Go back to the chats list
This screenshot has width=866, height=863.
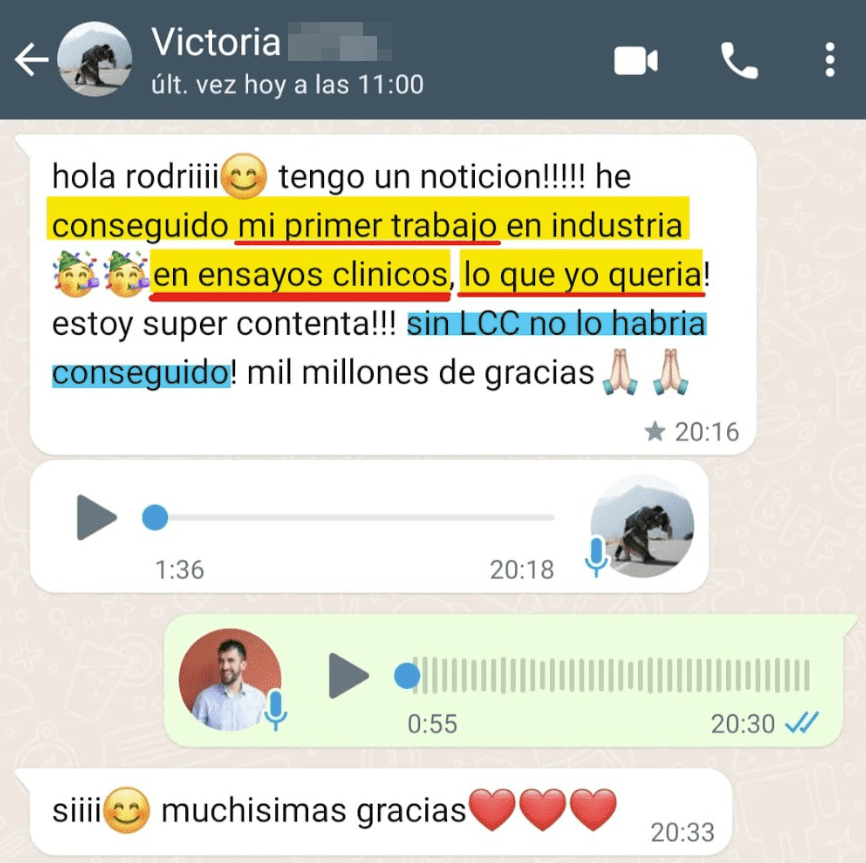31,61
